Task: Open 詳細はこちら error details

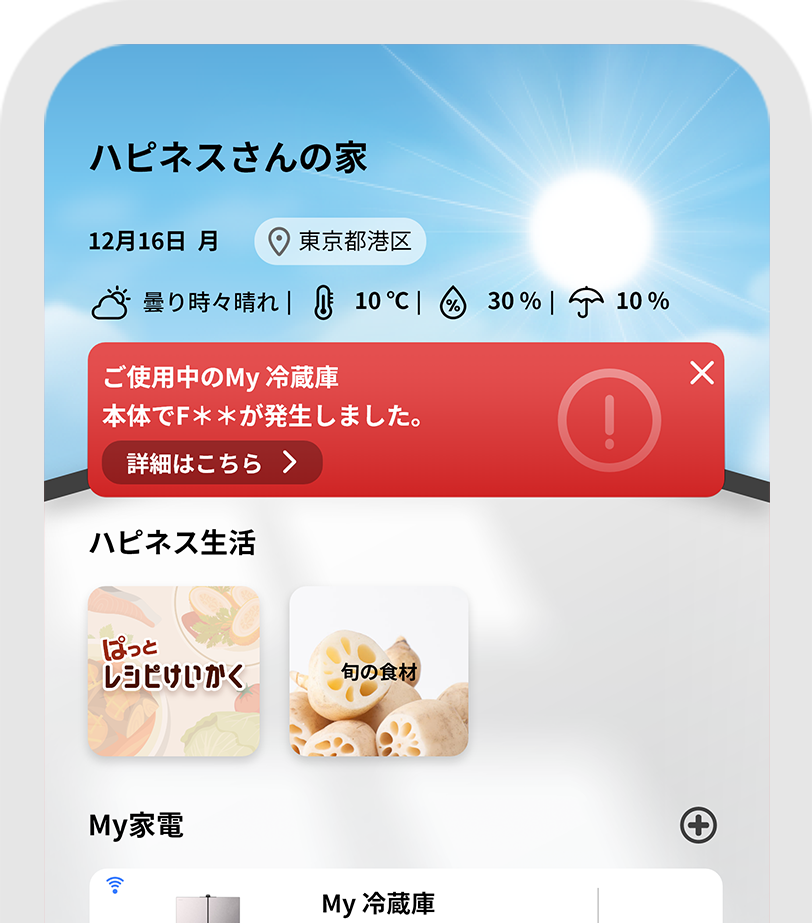Action: coord(212,463)
